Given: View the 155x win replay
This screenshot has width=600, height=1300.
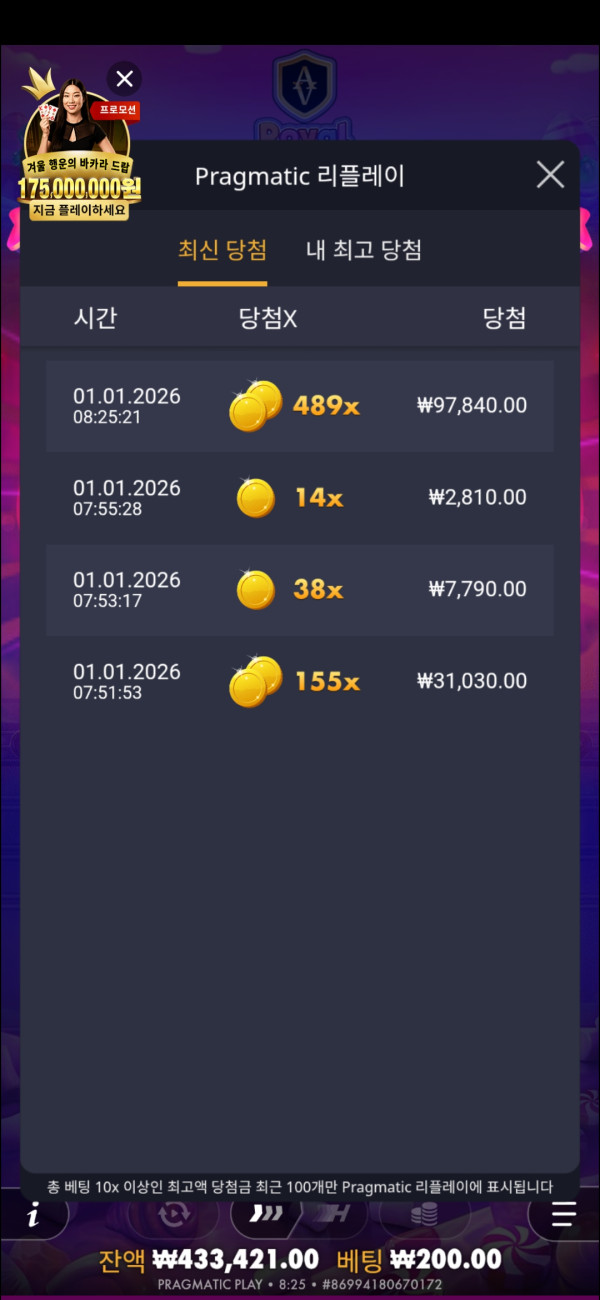Looking at the screenshot, I should [x=300, y=681].
